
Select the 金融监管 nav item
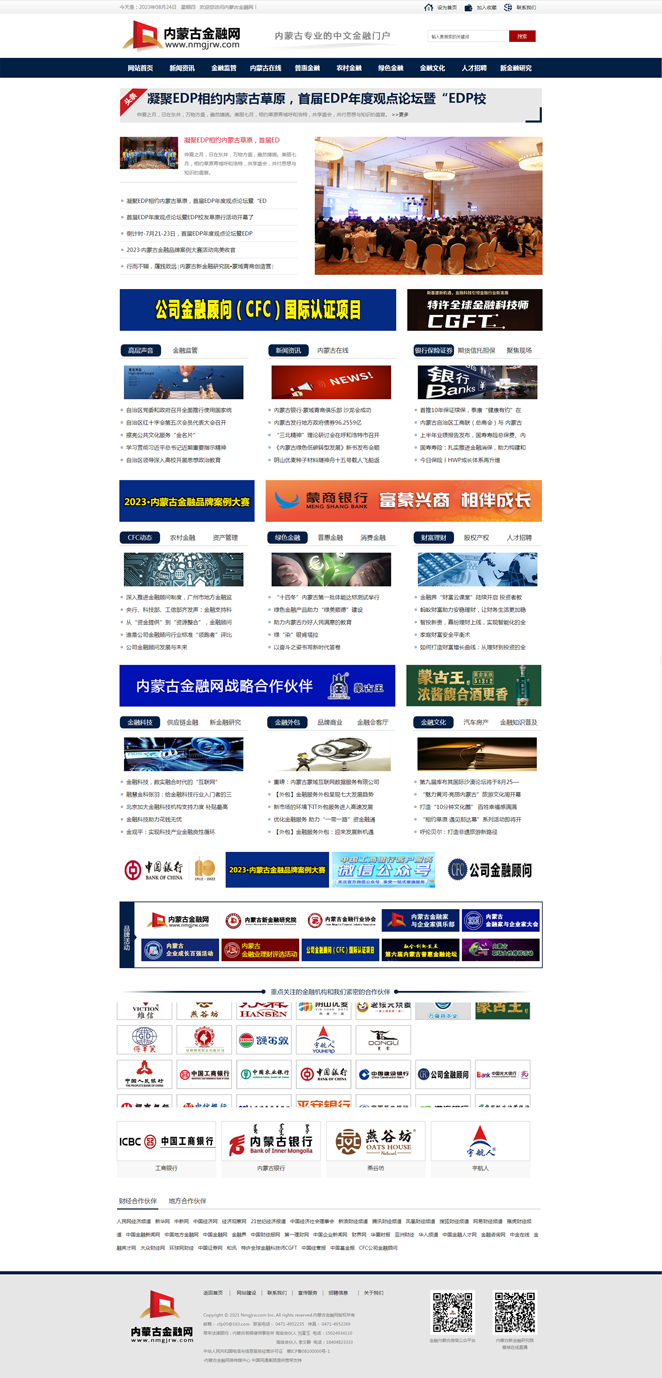pos(223,68)
